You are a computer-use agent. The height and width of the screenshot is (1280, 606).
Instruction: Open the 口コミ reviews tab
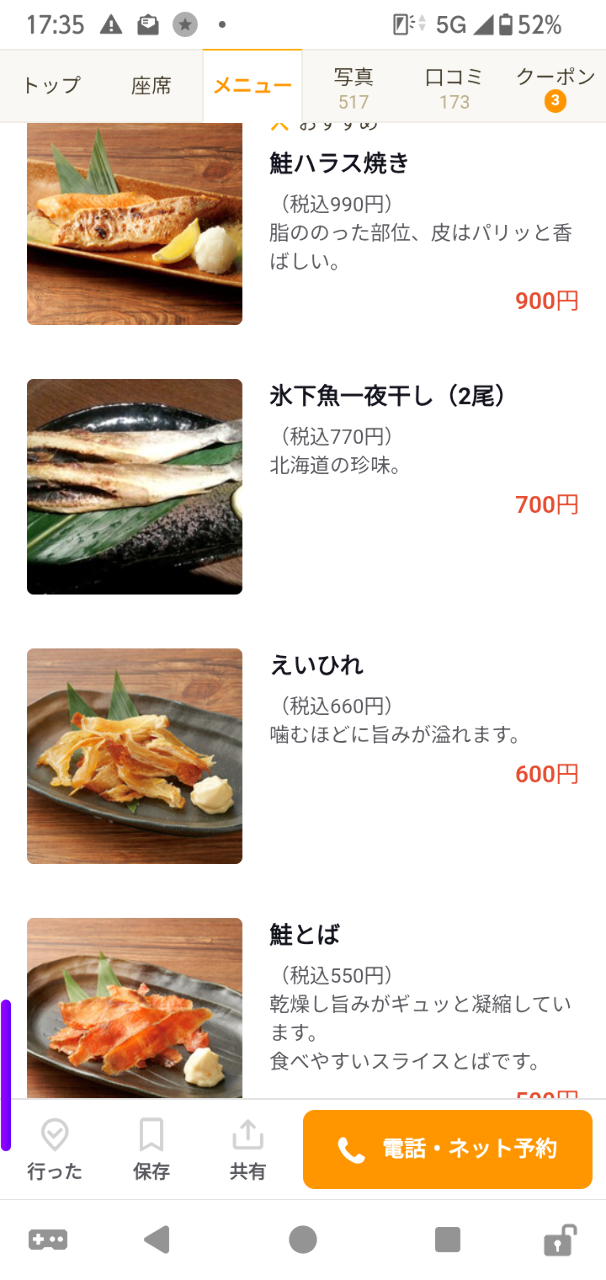[454, 88]
